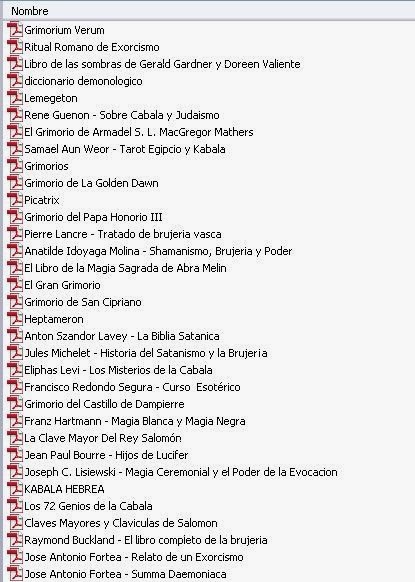Image resolution: width=415 pixels, height=582 pixels.
Task: Open Jose Antonio Fortea - Summa Daemoniaca
Action: 125,574
